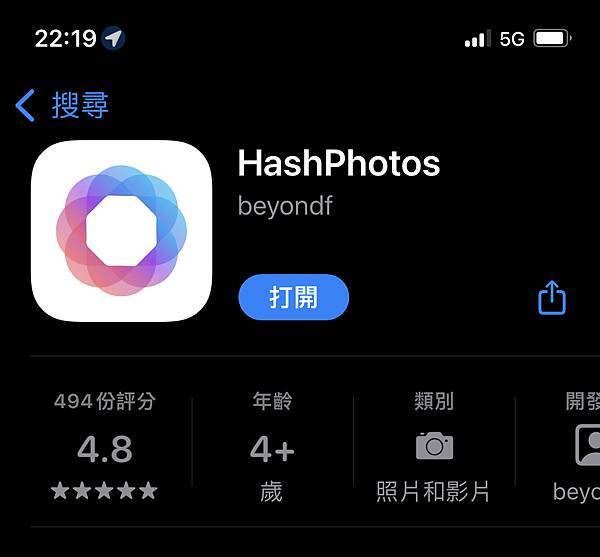Viewport: 600px width, 557px height.
Task: View the 494 ratings section
Action: (x=105, y=446)
